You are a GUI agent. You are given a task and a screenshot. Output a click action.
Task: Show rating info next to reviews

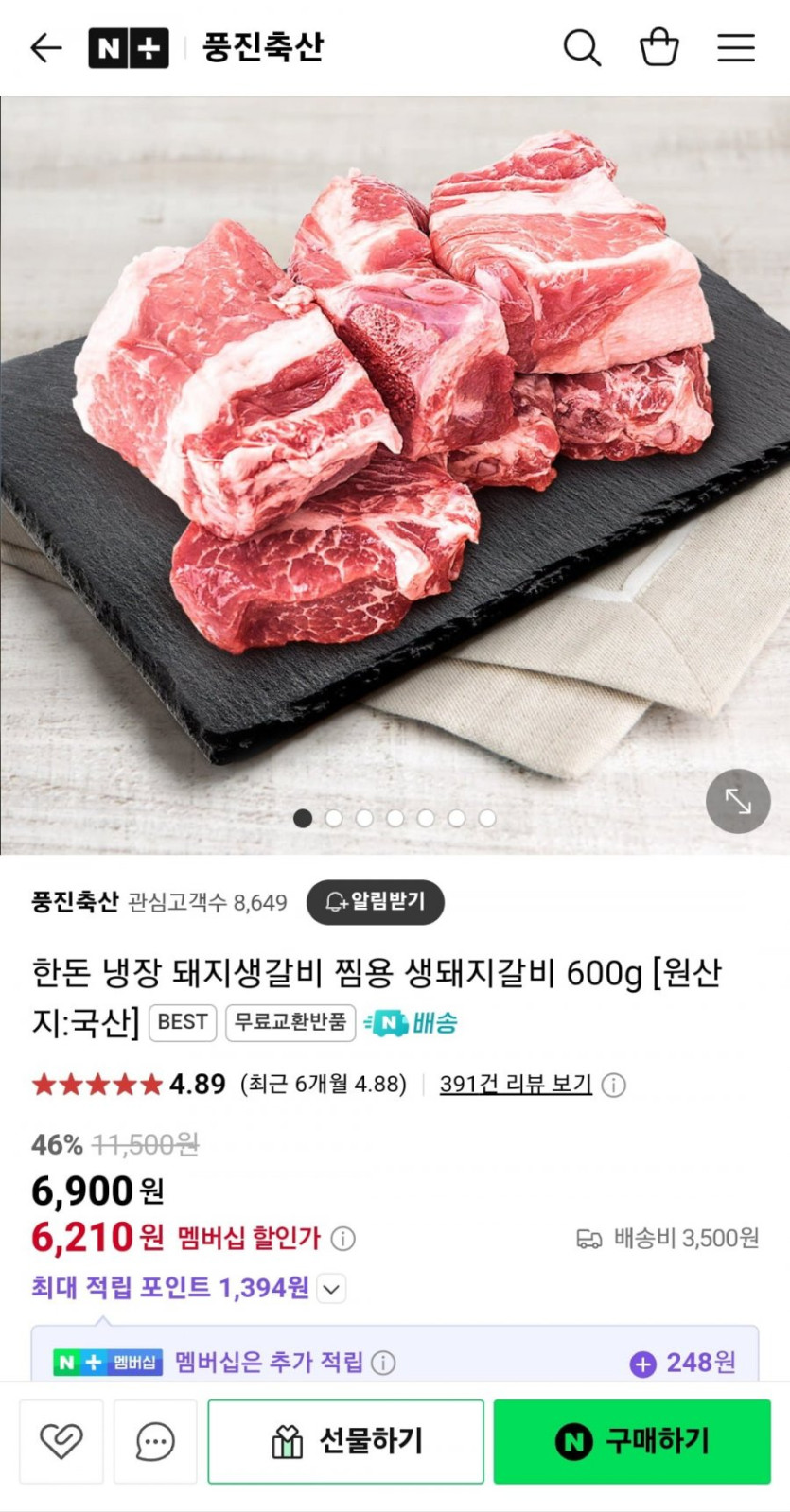tap(614, 1085)
